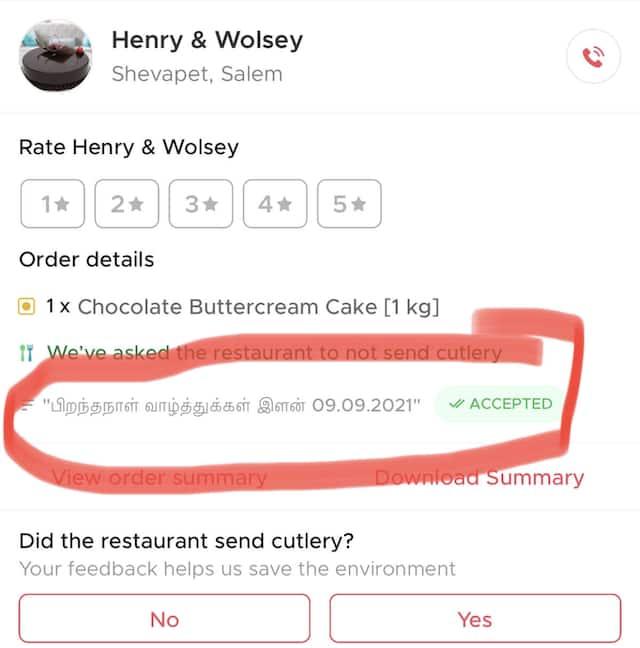This screenshot has height=648, width=640.
Task: Call Henry & Wolsey restaurant
Action: tap(594, 57)
